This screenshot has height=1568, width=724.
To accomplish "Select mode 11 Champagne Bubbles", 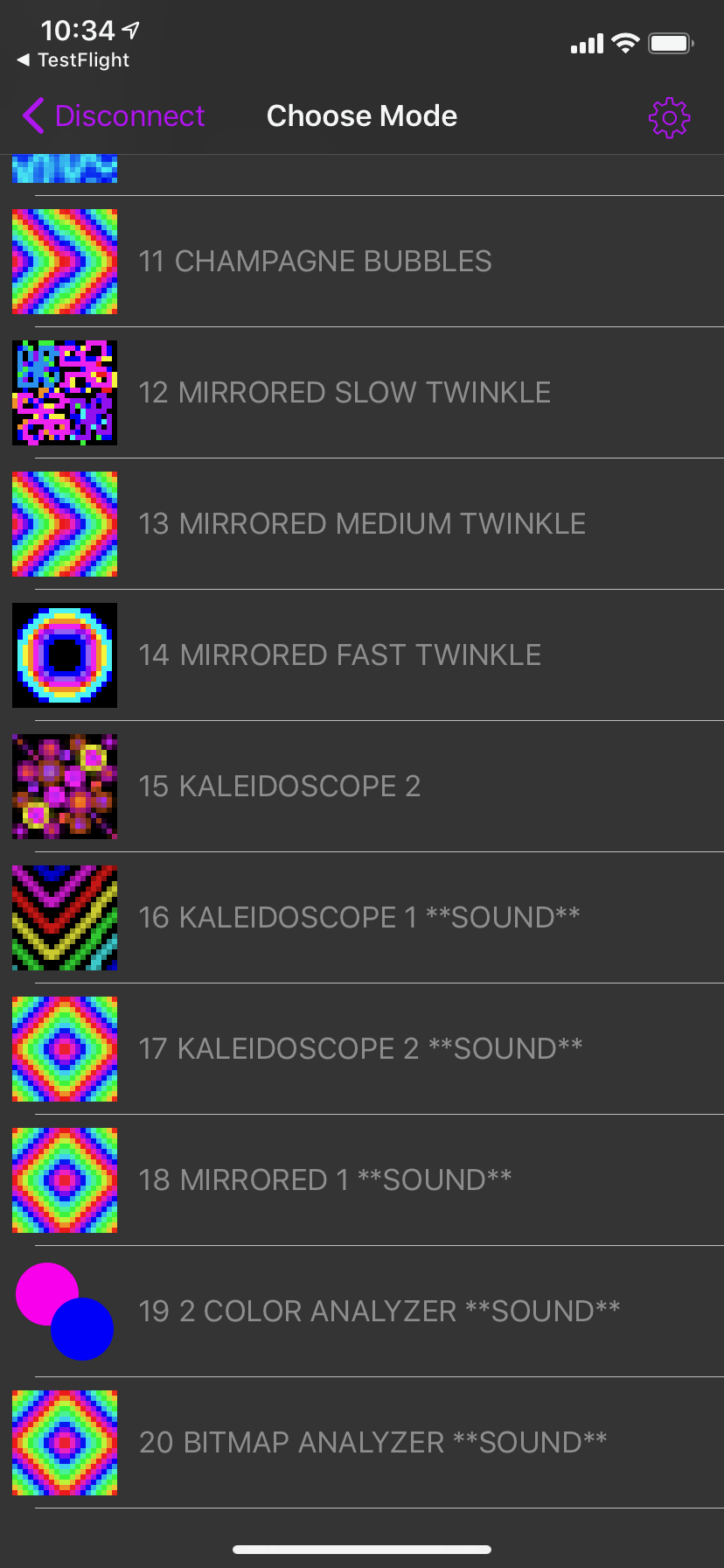I will pos(362,262).
